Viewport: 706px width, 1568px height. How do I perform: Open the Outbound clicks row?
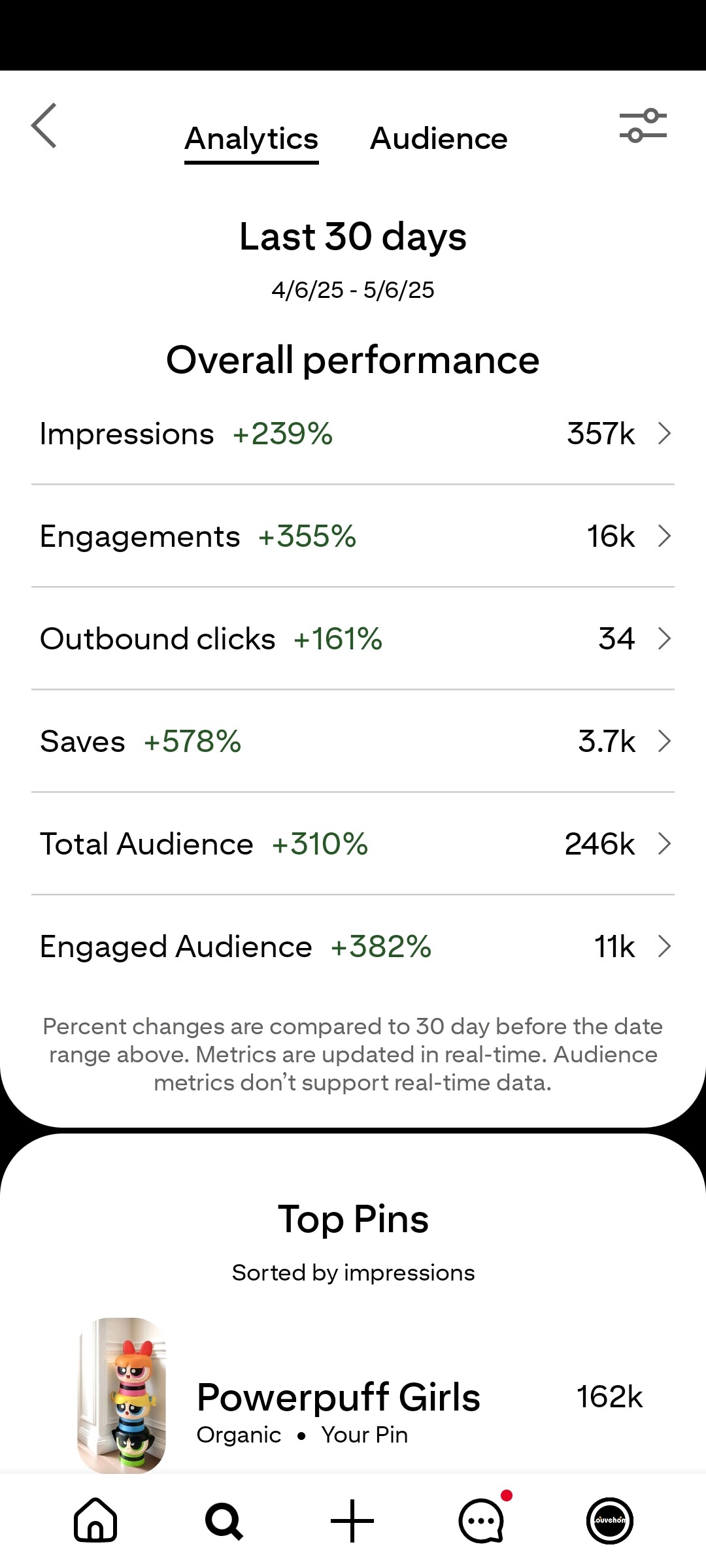(x=353, y=639)
